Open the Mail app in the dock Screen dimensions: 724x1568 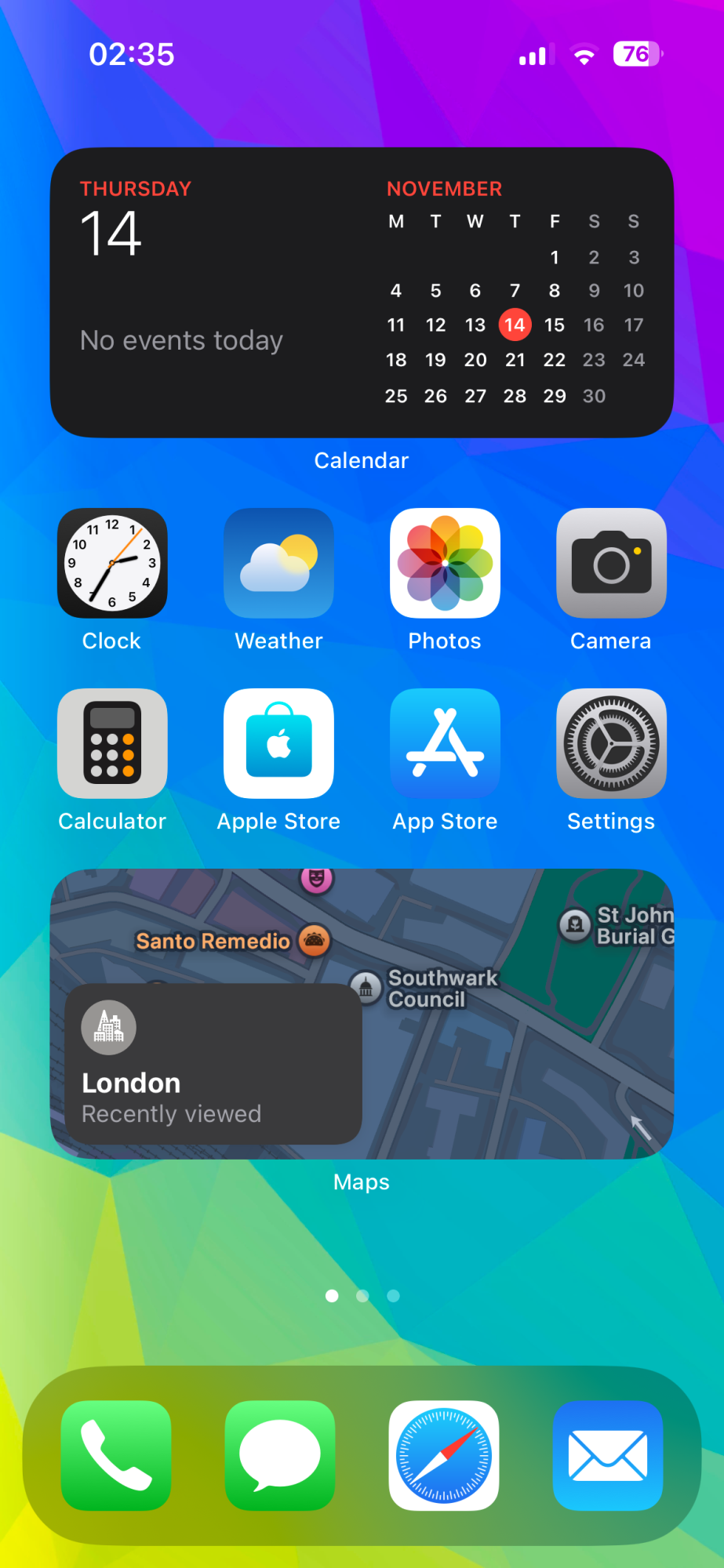[608, 1455]
